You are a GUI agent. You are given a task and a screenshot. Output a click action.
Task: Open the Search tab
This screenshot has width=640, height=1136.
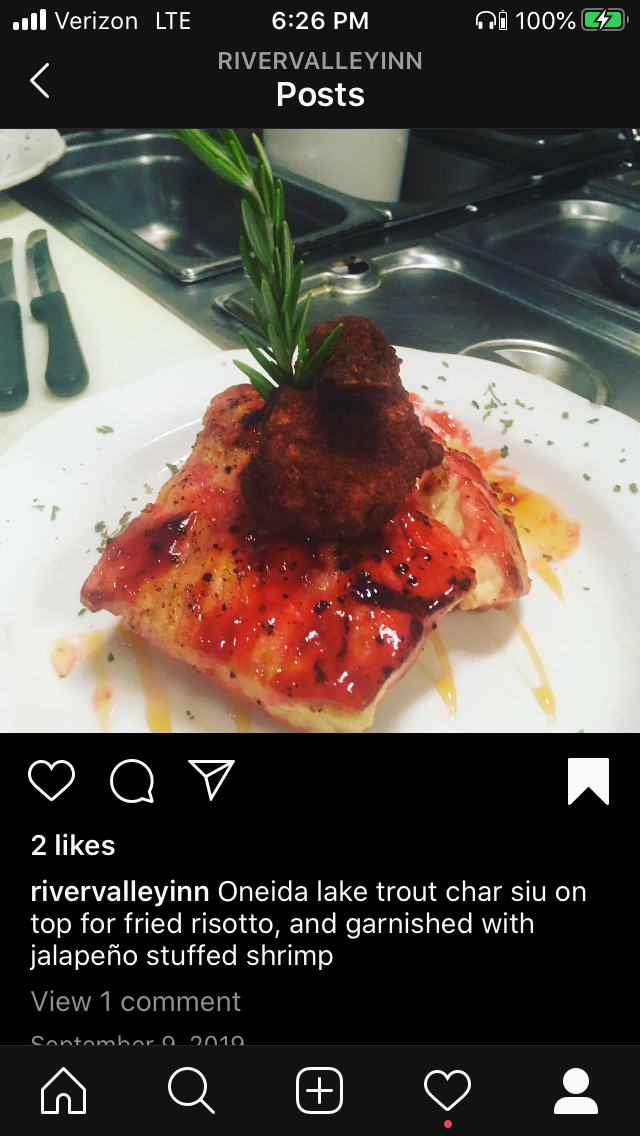(191, 1091)
